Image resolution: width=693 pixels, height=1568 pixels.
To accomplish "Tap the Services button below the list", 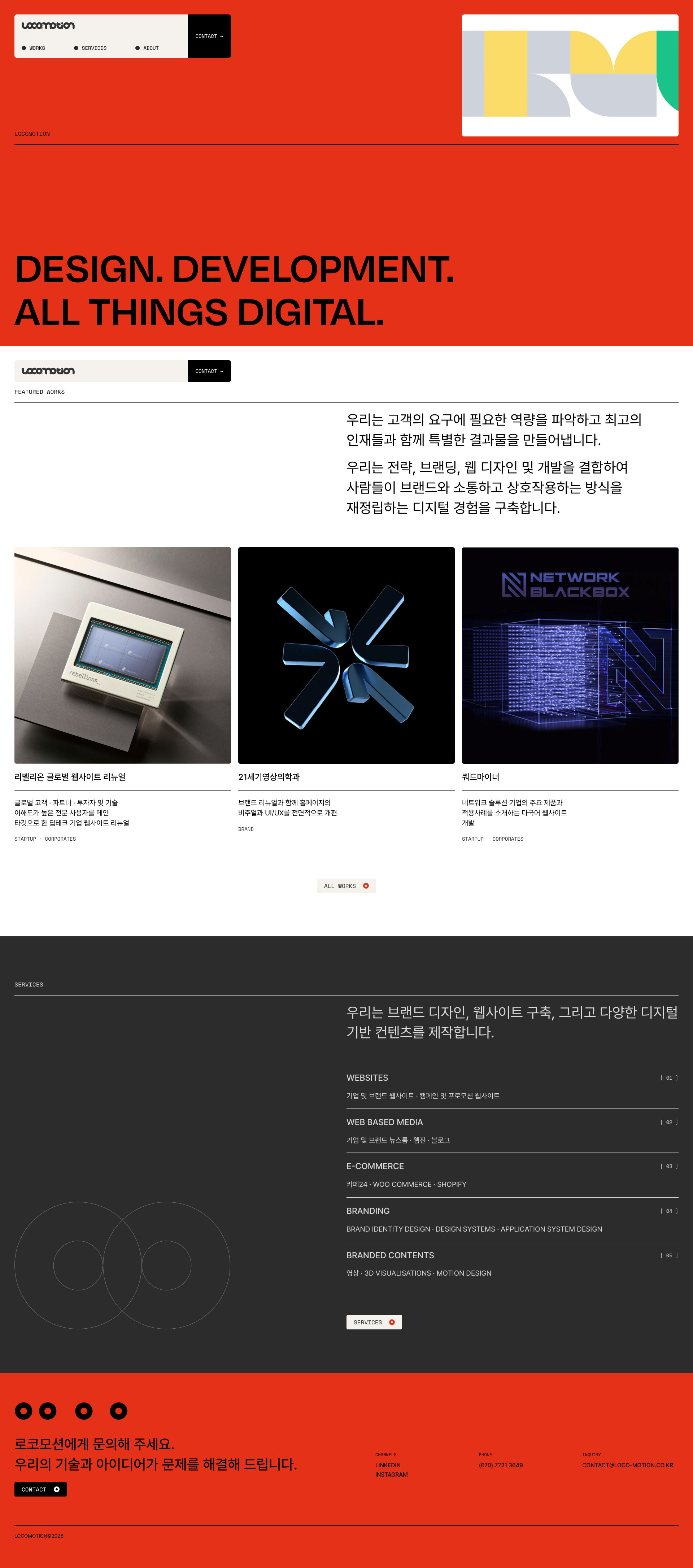I will [374, 1322].
